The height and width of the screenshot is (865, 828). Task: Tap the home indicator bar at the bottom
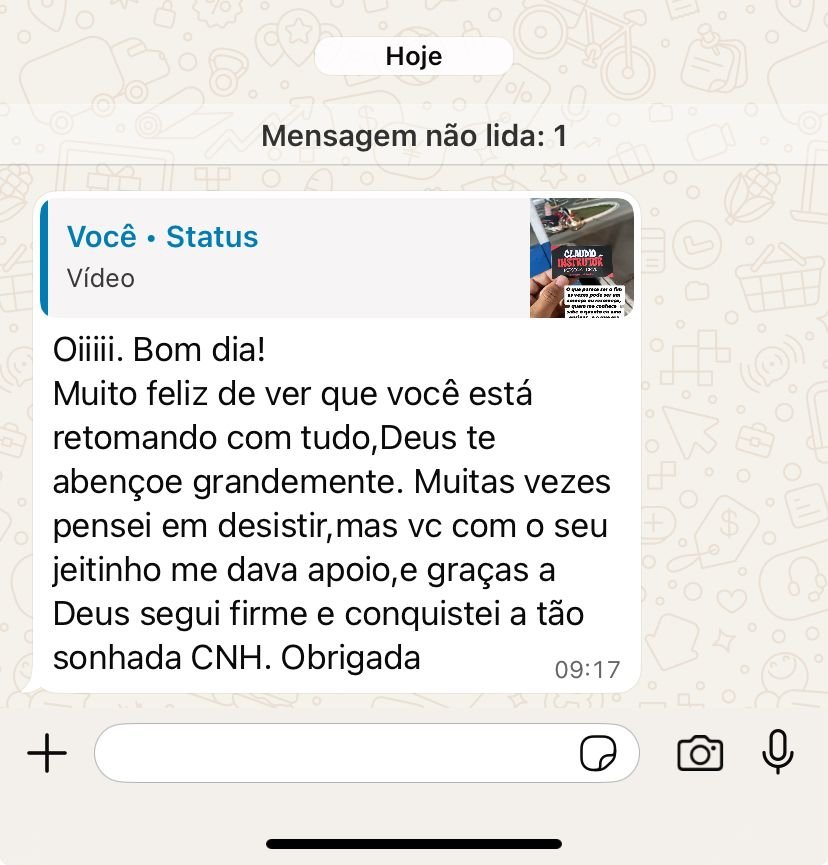tap(414, 842)
